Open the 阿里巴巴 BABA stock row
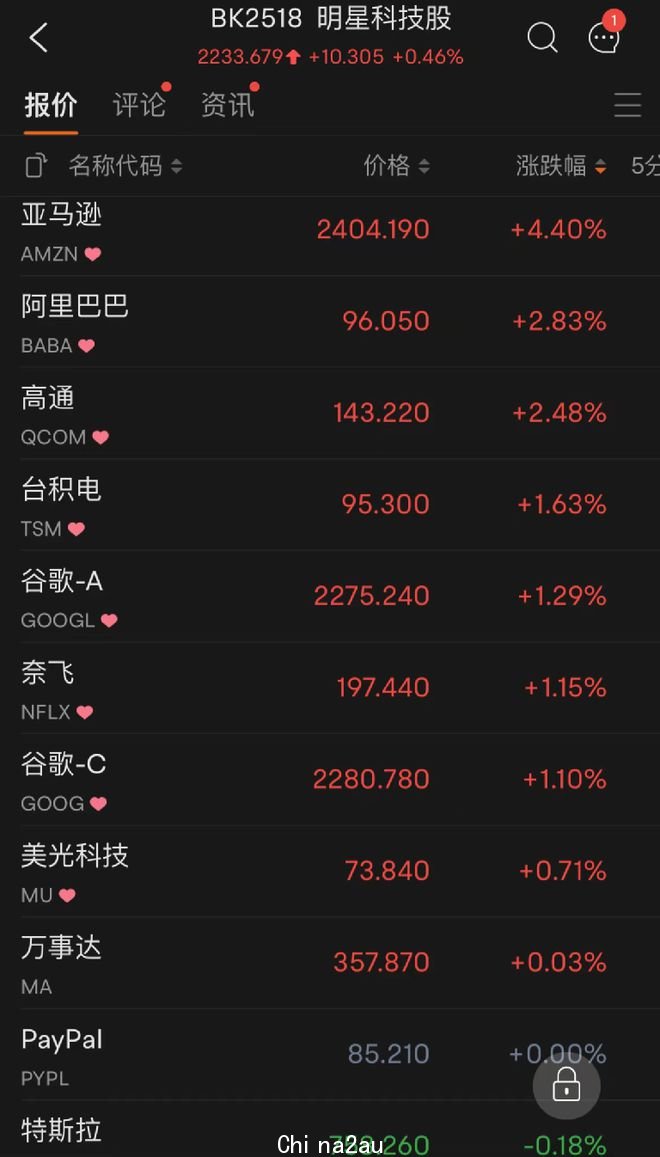The height and width of the screenshot is (1157, 660). tap(330, 322)
